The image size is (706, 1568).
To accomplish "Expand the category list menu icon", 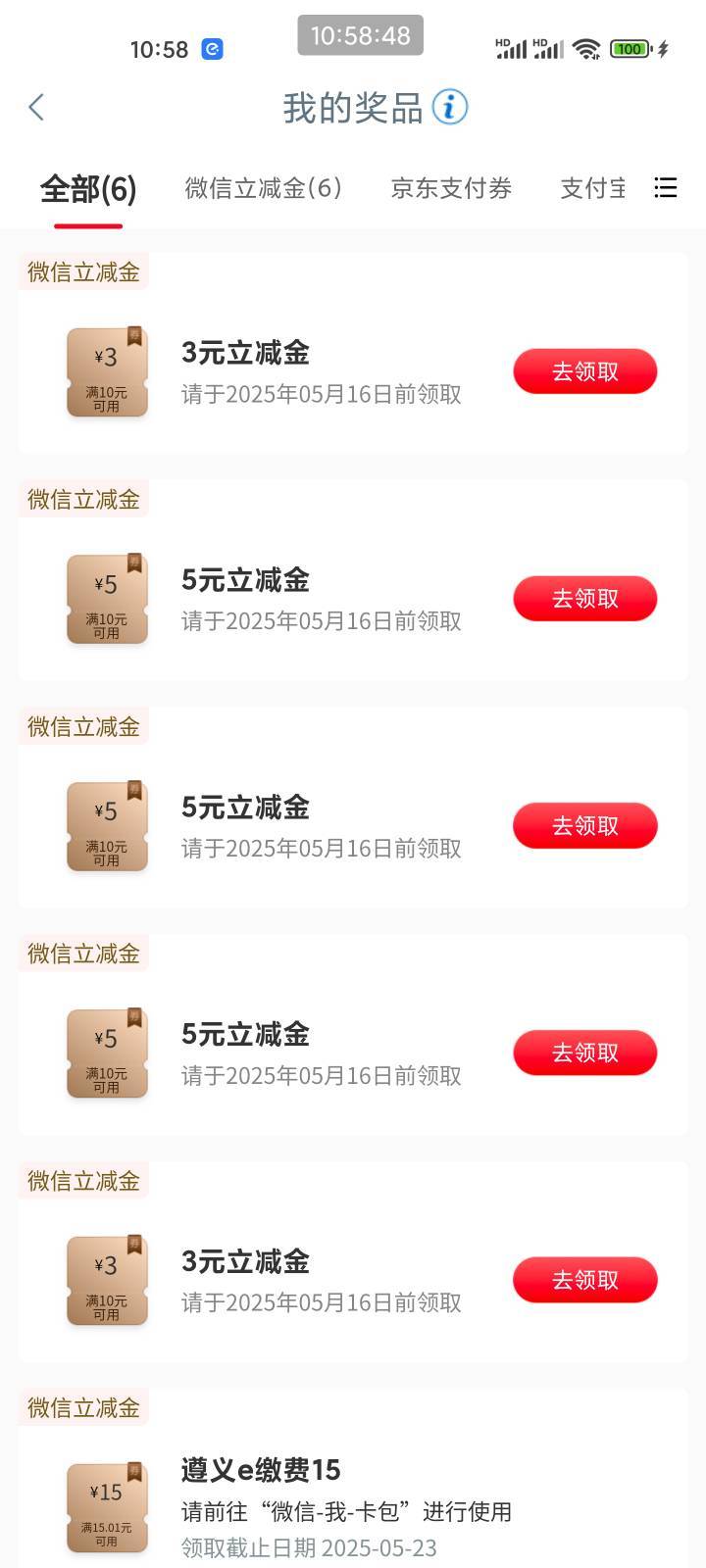I will tap(666, 188).
